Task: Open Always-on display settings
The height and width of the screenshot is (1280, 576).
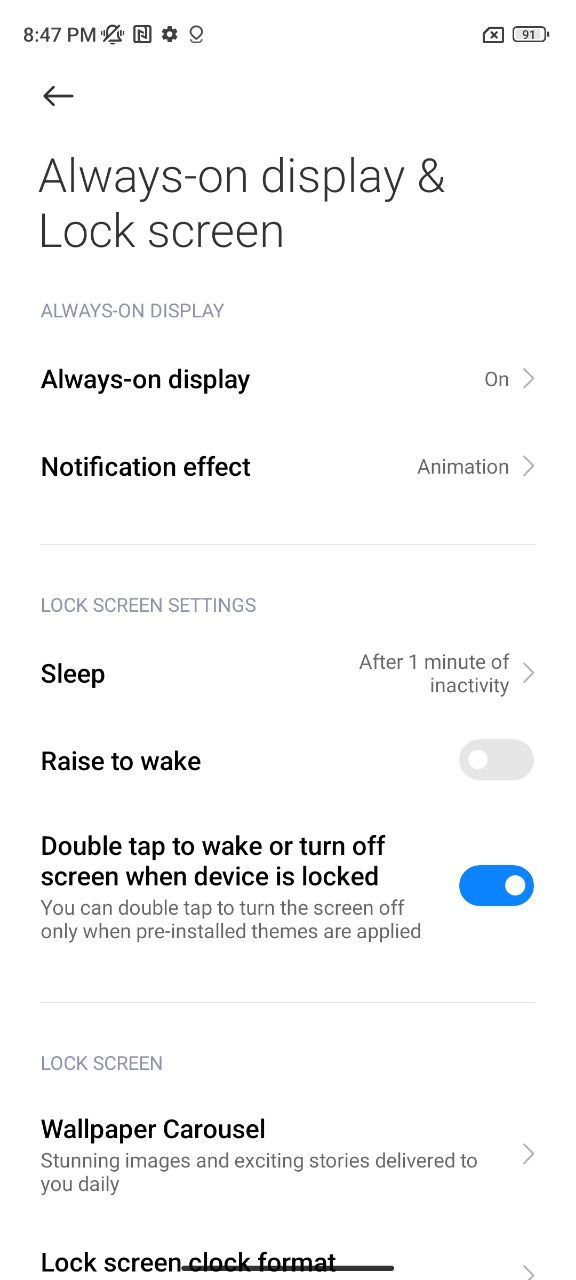Action: [288, 379]
